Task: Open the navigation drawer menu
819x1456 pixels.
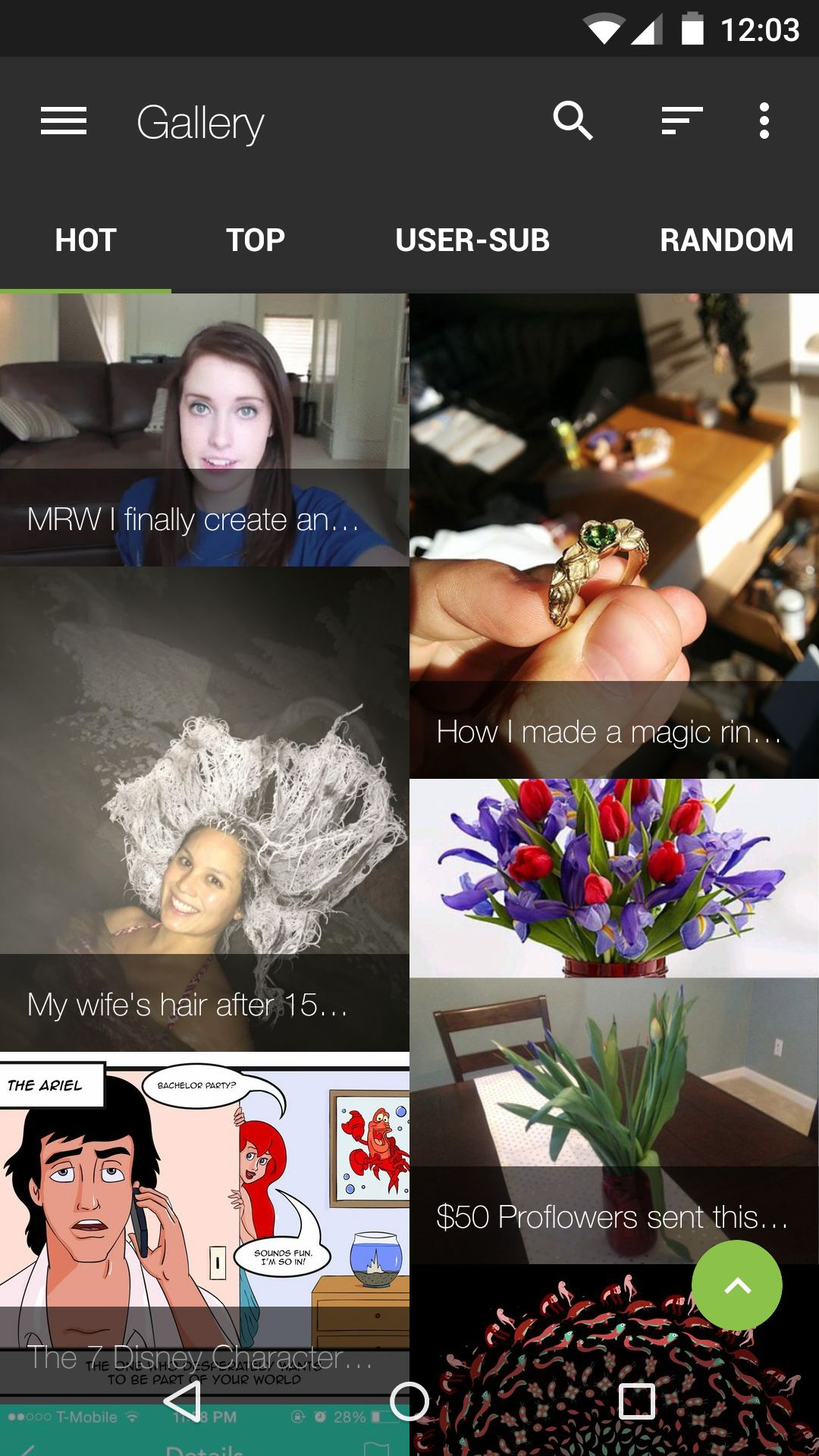Action: click(64, 121)
